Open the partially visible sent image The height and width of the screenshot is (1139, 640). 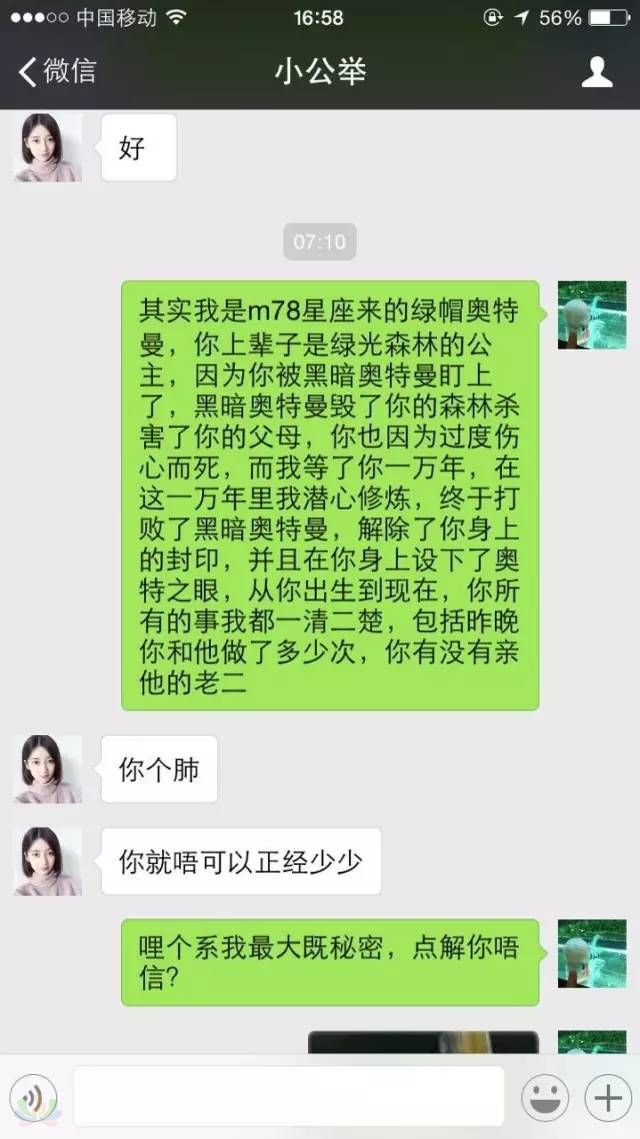422,1043
